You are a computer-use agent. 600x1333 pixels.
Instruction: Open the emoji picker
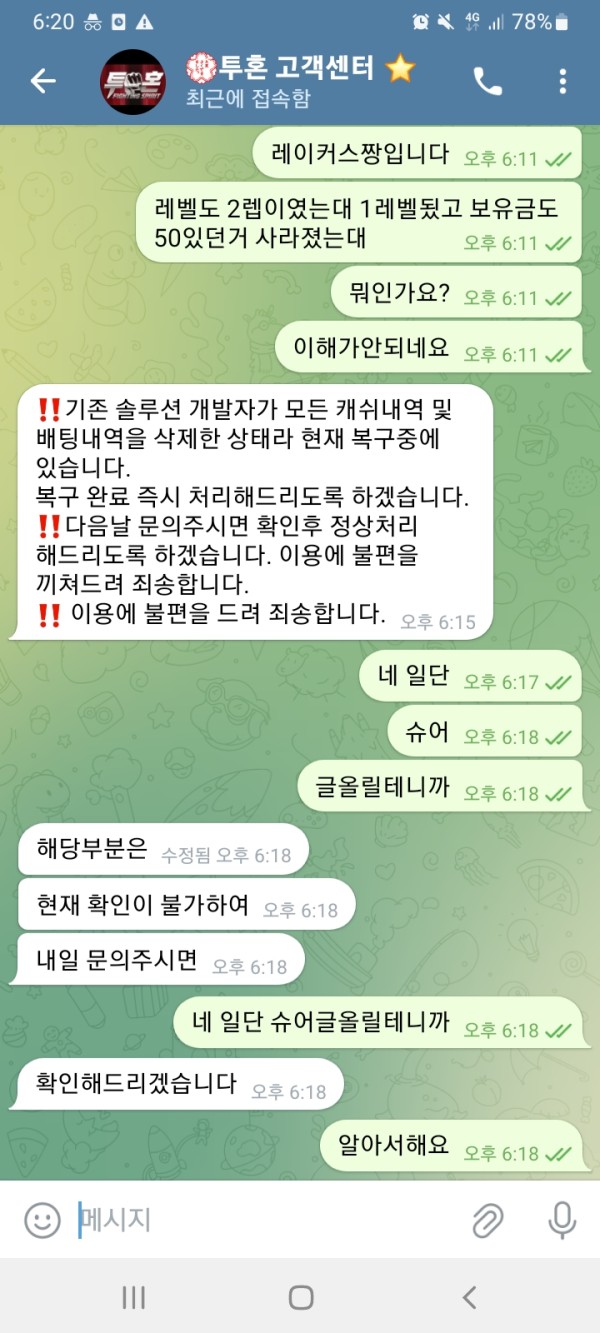(x=42, y=1219)
